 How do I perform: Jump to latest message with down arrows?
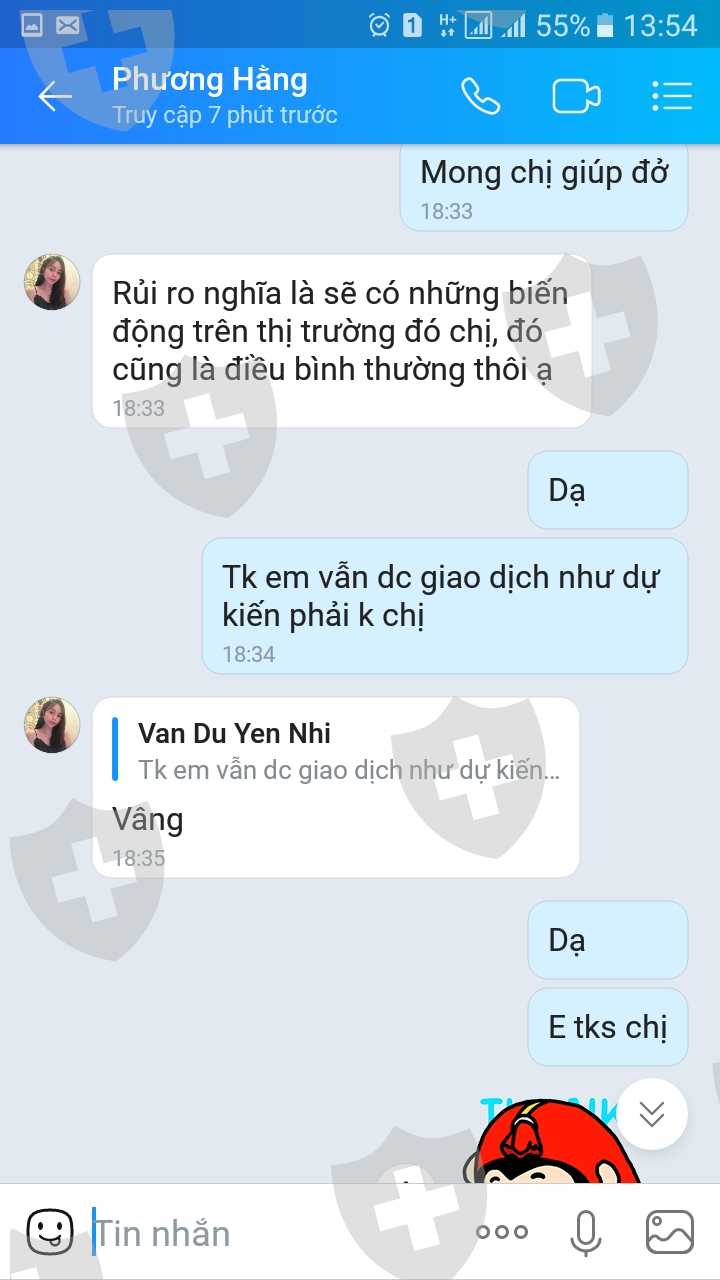[x=652, y=1114]
